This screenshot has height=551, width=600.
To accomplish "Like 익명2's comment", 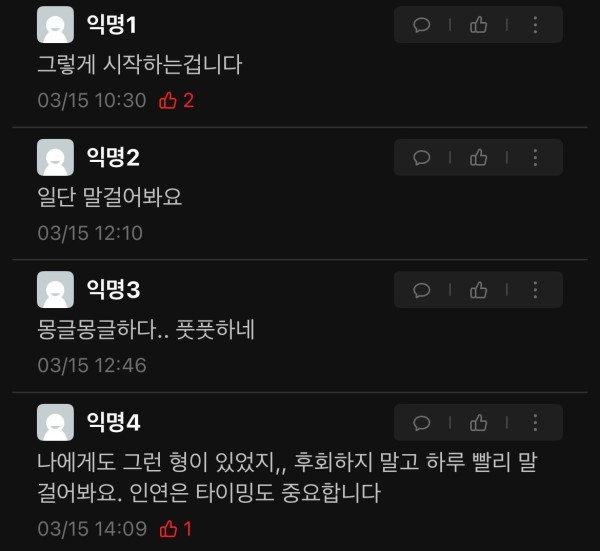I will (x=479, y=157).
